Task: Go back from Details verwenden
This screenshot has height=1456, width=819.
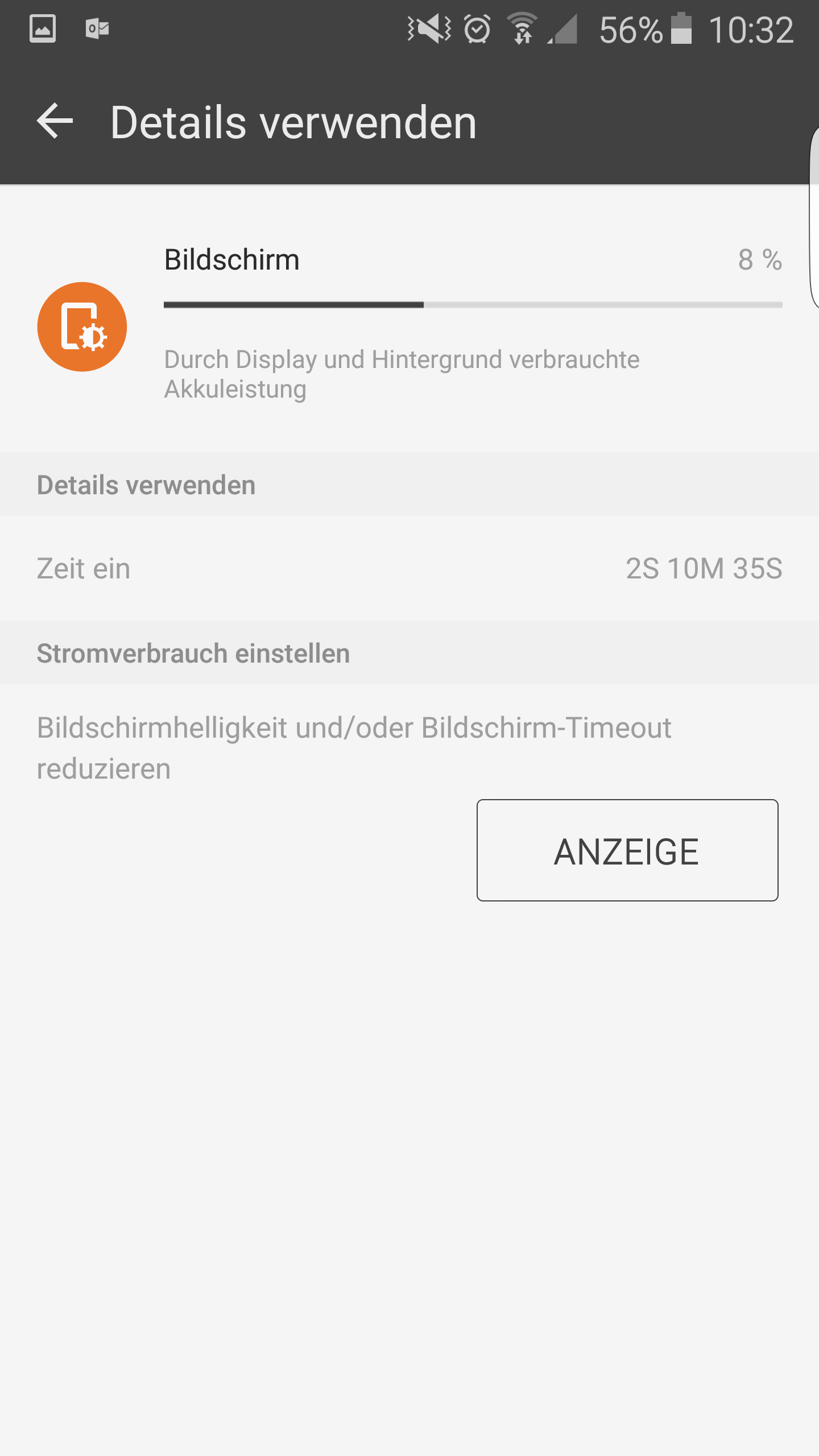Action: pos(55,121)
